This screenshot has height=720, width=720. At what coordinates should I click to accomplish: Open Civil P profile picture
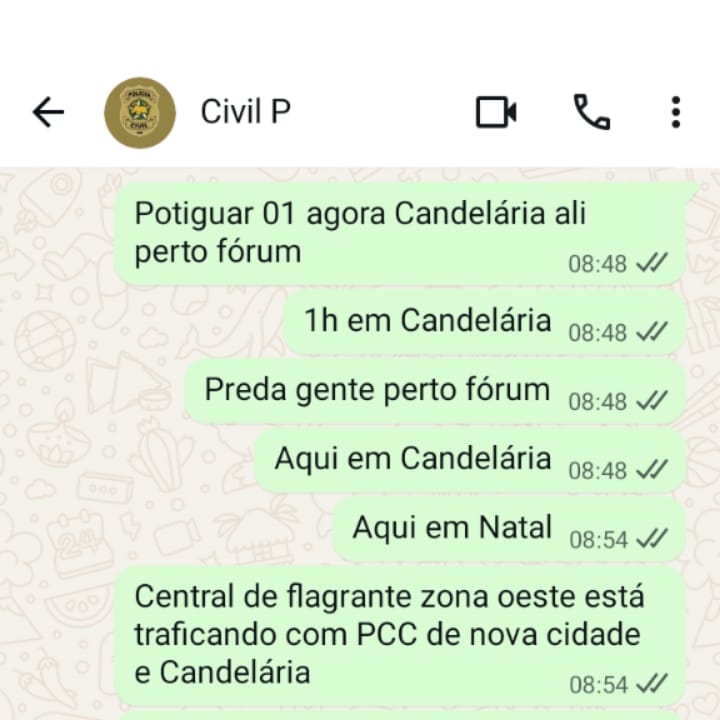[x=139, y=112]
